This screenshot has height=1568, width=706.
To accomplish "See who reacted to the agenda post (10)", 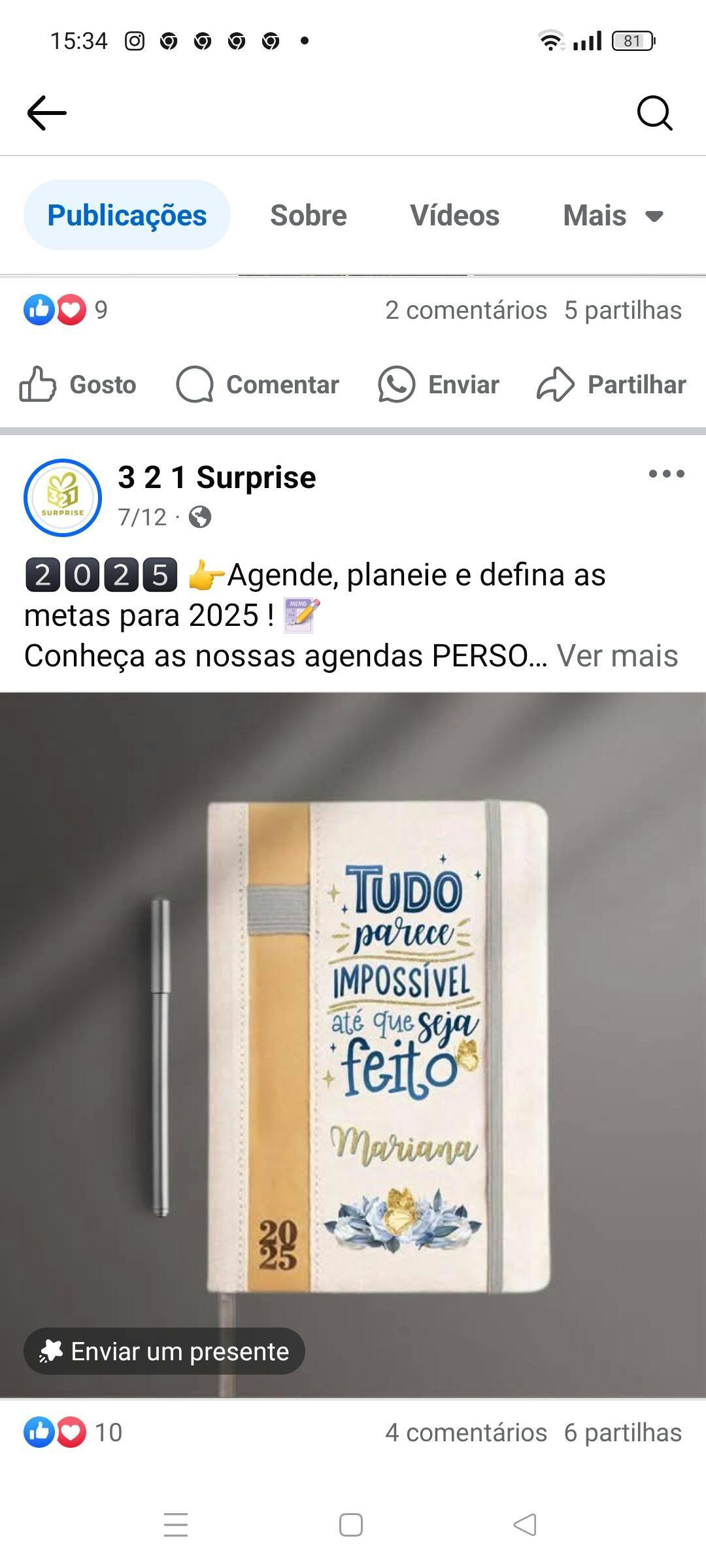I will coord(72,1432).
